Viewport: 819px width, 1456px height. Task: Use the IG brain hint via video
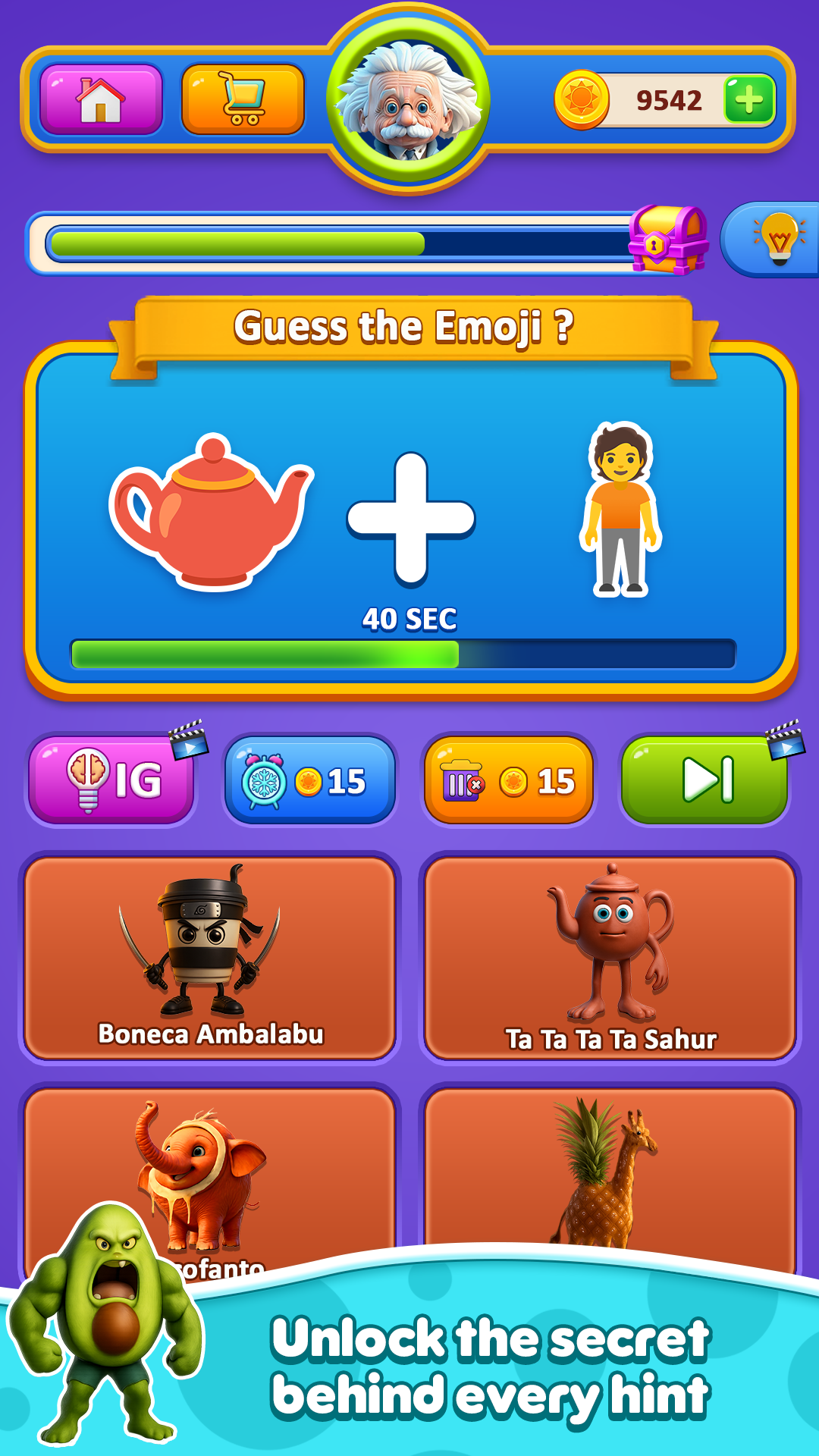pos(112,780)
